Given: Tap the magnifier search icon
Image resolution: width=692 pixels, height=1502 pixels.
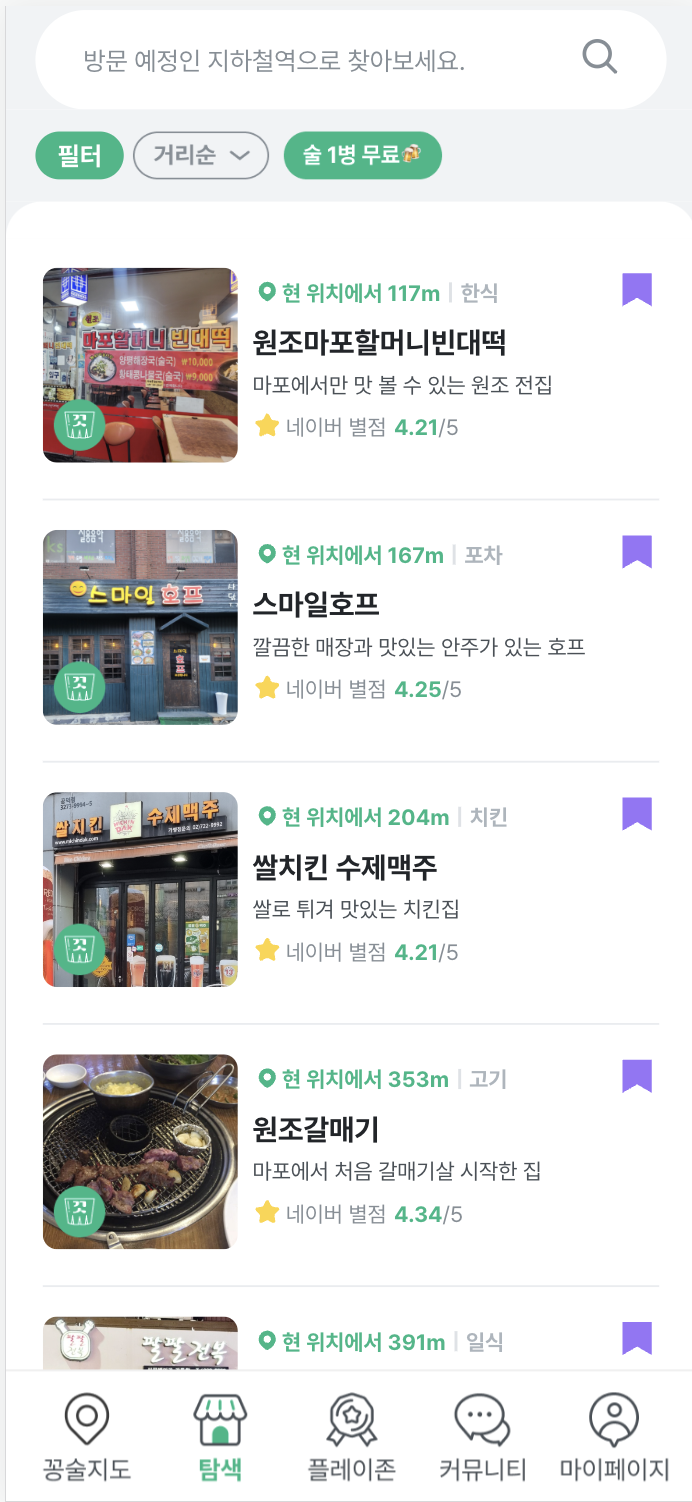Looking at the screenshot, I should pos(599,57).
